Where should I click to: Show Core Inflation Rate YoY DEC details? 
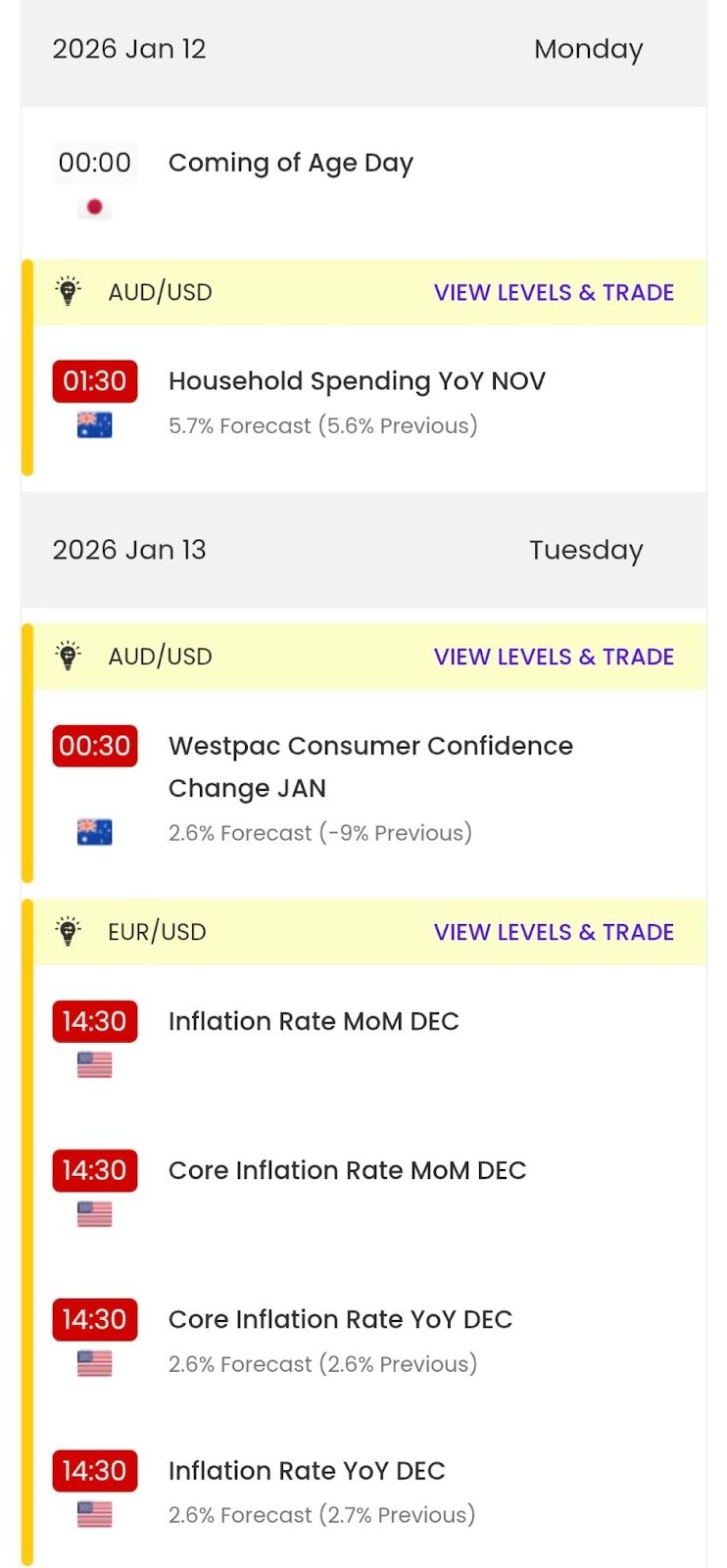(340, 1320)
